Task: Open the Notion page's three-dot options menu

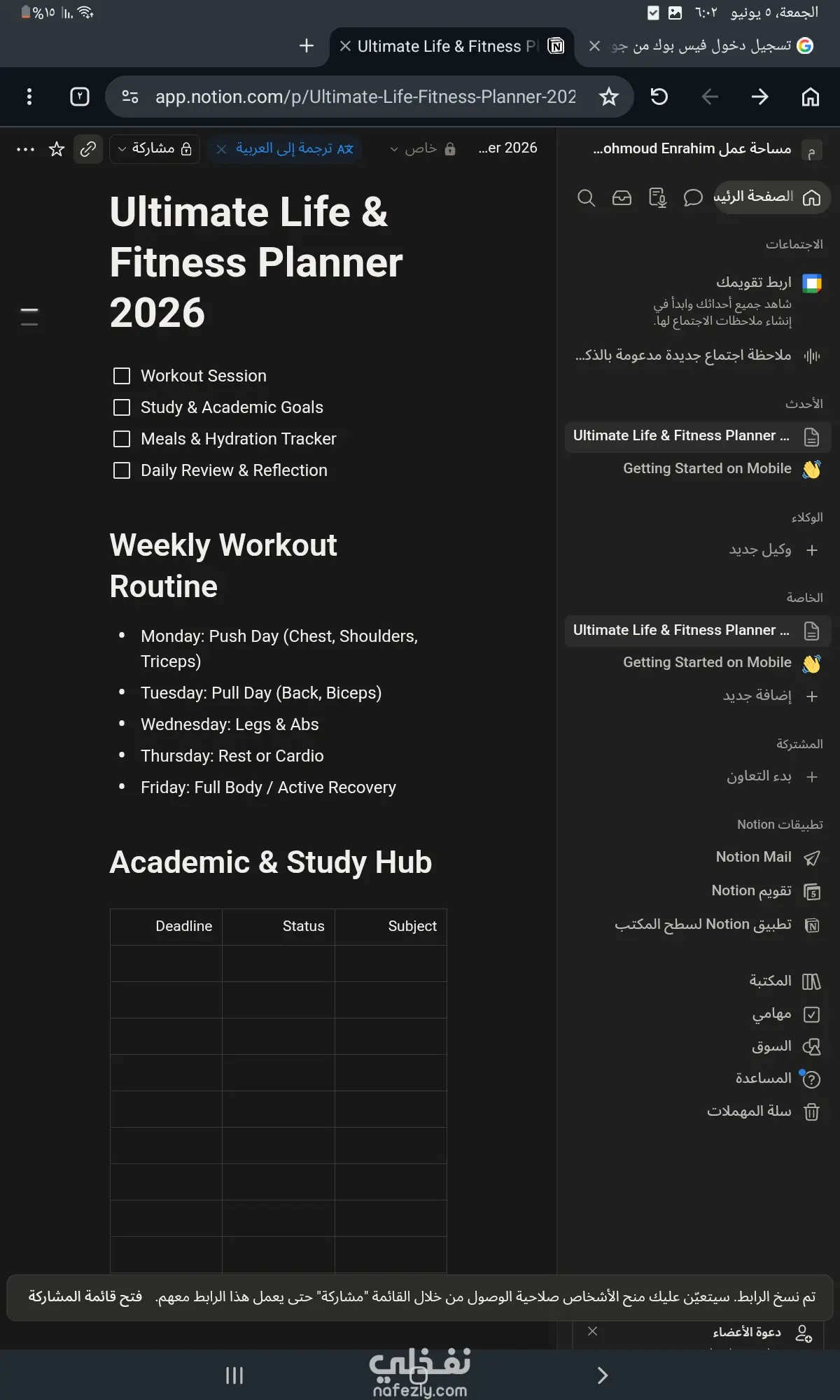Action: coord(25,149)
